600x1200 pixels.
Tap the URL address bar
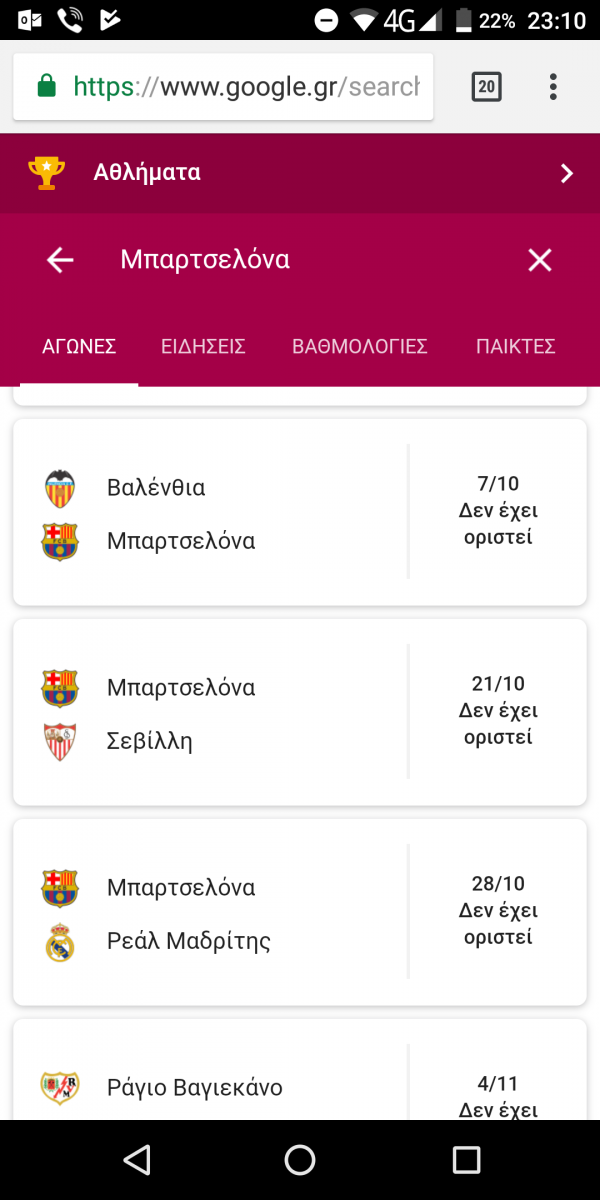click(223, 87)
